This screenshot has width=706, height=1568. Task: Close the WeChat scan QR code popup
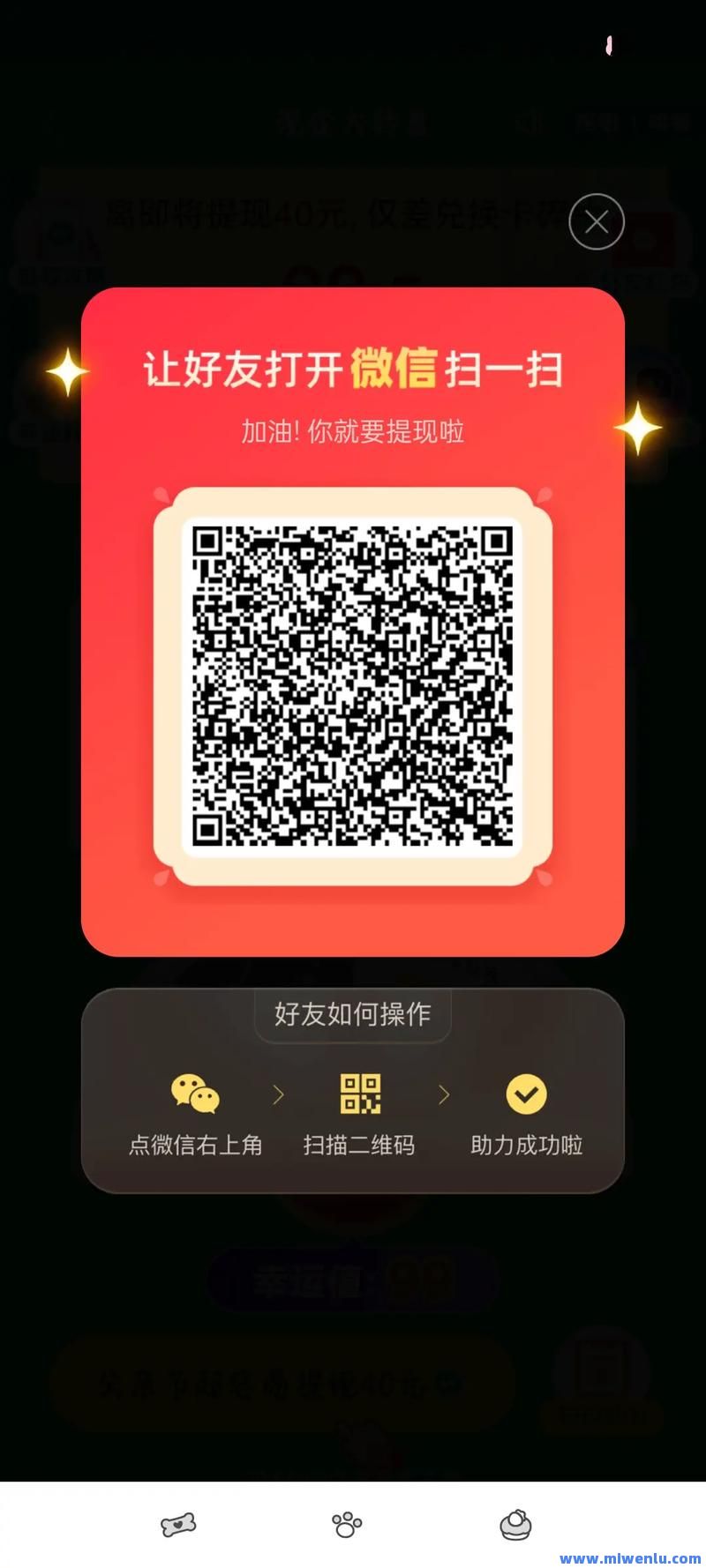pos(597,221)
